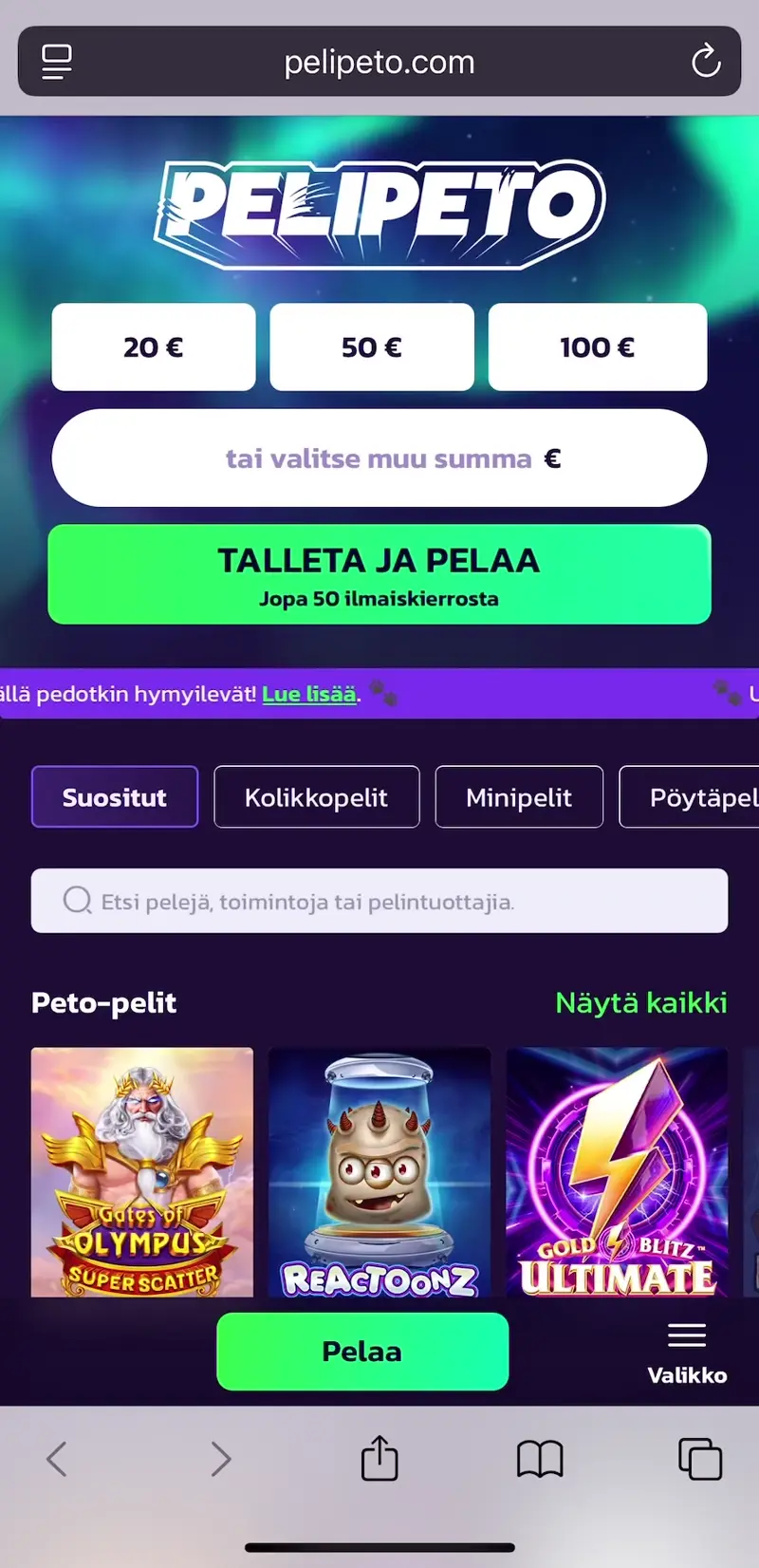This screenshot has width=759, height=1568.
Task: Reload the page with the refresh icon
Action: coord(706,62)
